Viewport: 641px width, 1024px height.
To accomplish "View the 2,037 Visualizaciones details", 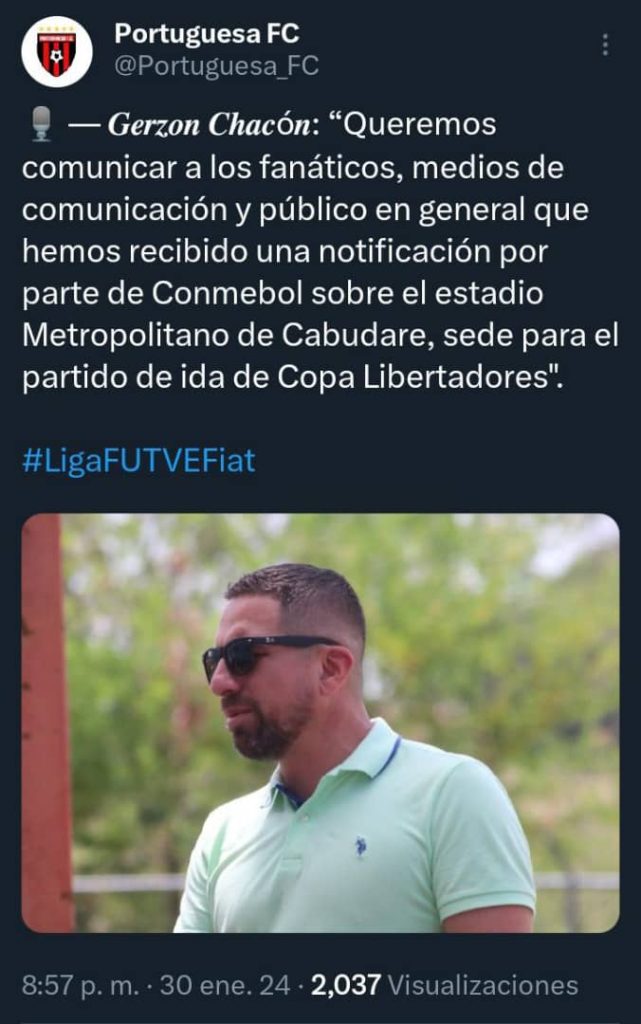I will click(444, 985).
